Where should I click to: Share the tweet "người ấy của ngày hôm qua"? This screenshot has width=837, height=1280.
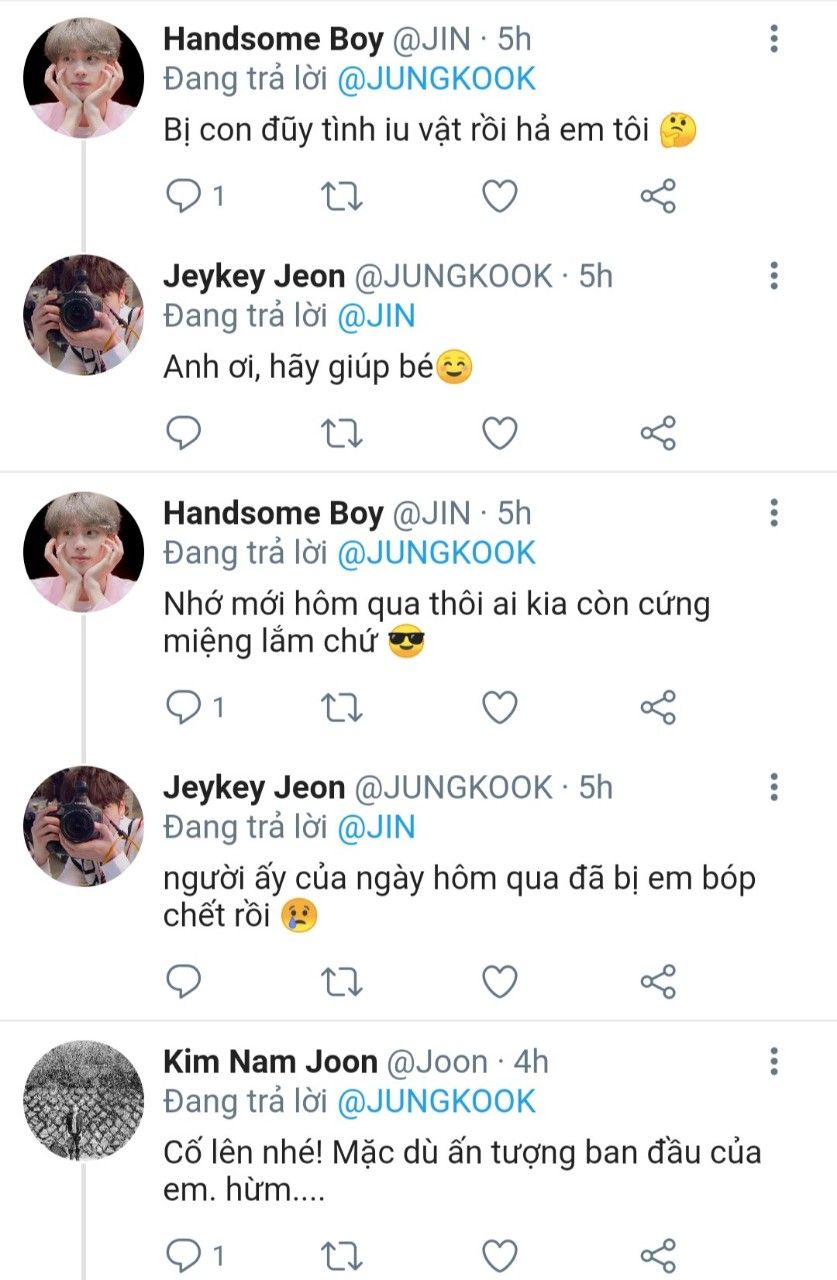[658, 981]
